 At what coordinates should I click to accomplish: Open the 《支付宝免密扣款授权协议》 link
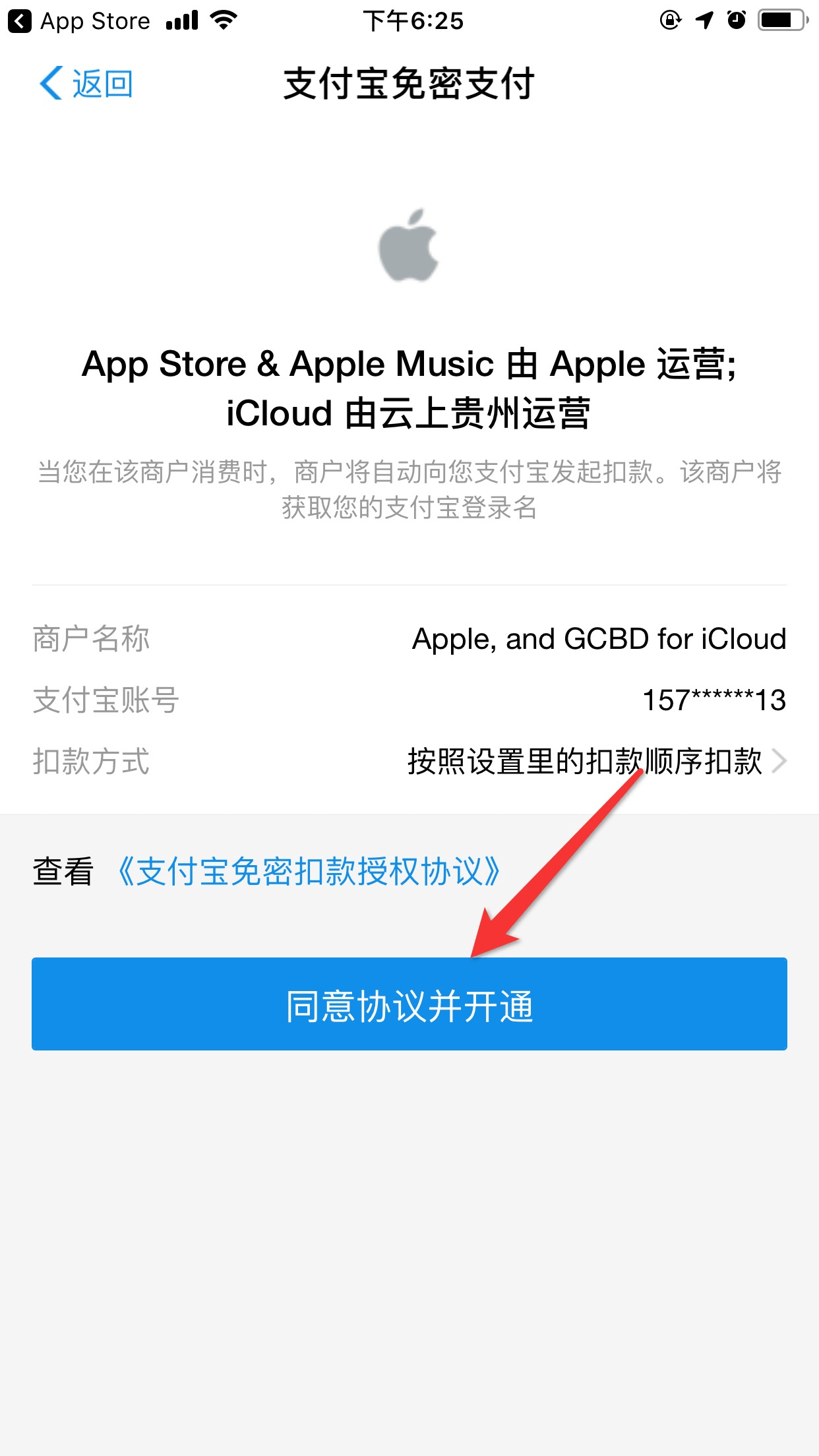point(309,872)
